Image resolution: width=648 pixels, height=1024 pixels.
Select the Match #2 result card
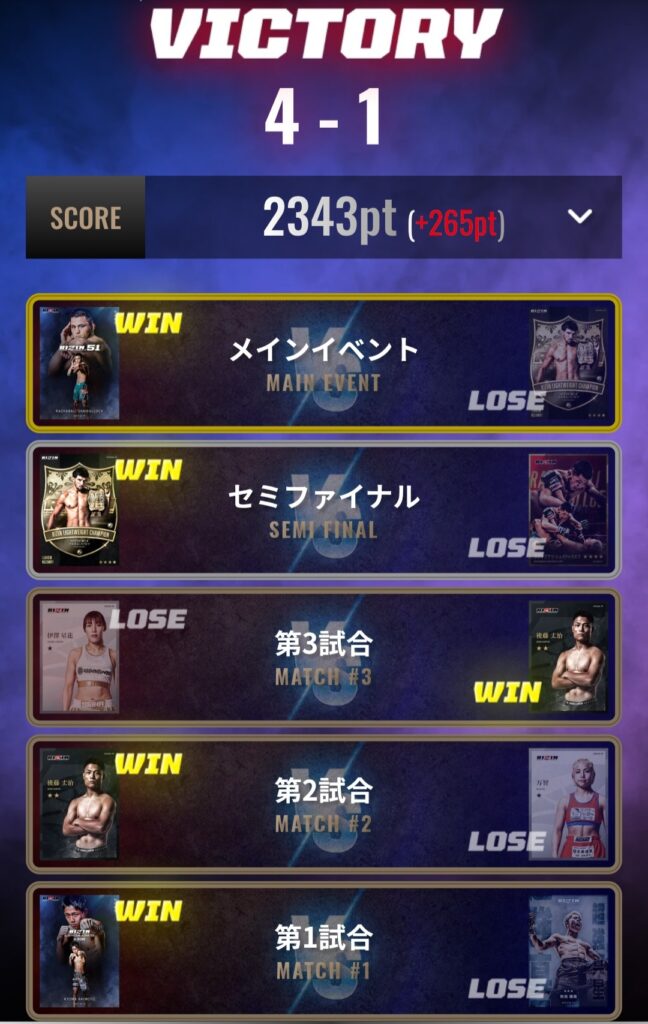pos(324,804)
